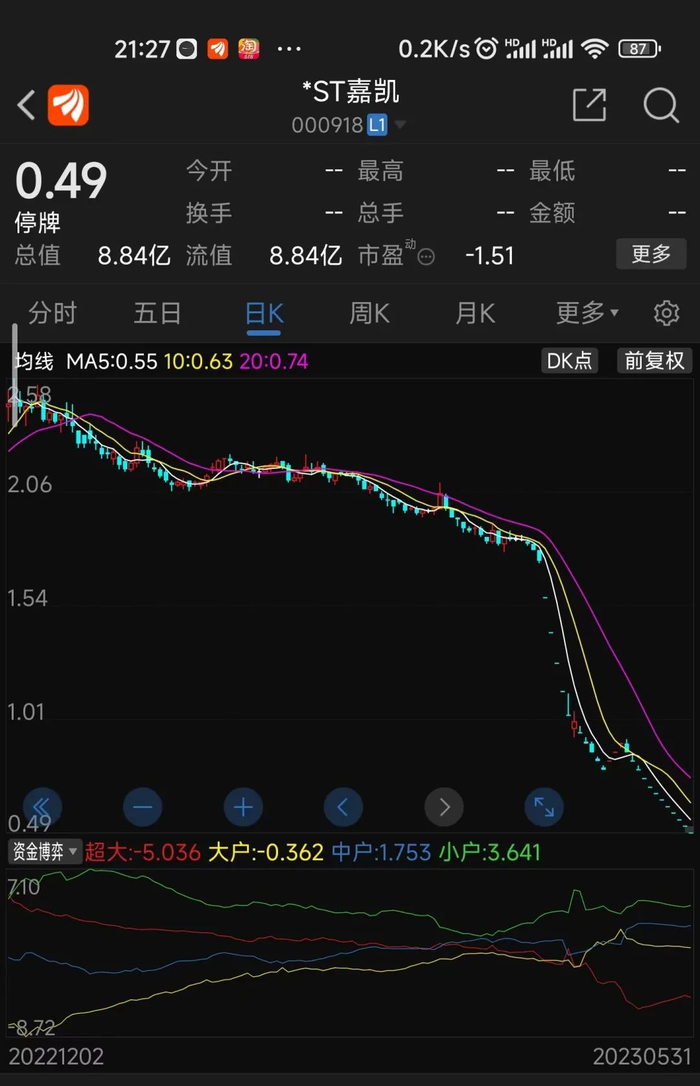
Task: Open the 资金博弈 indicator dropdown
Action: pos(45,852)
